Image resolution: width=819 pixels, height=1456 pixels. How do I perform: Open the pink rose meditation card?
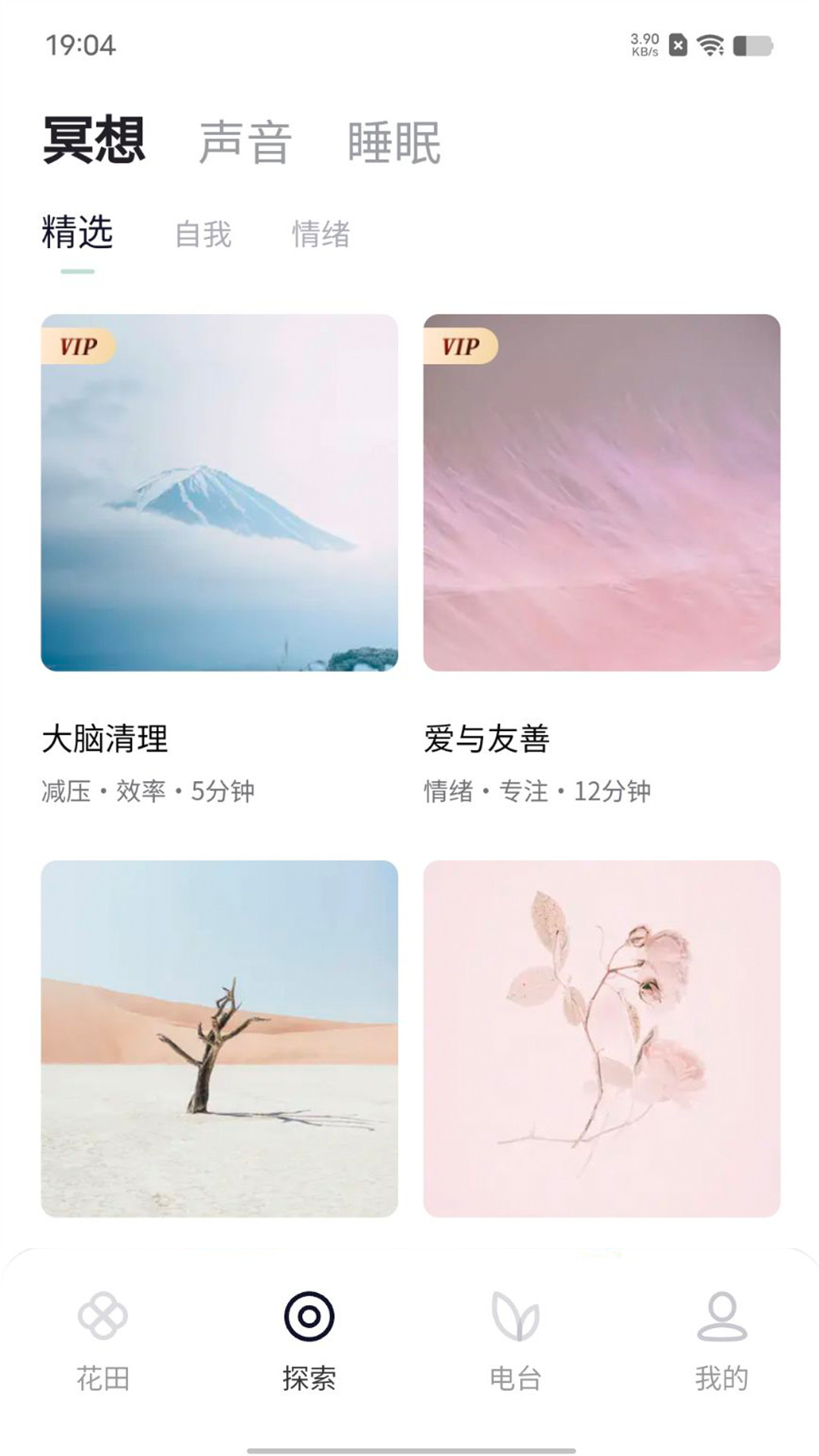tap(601, 1038)
